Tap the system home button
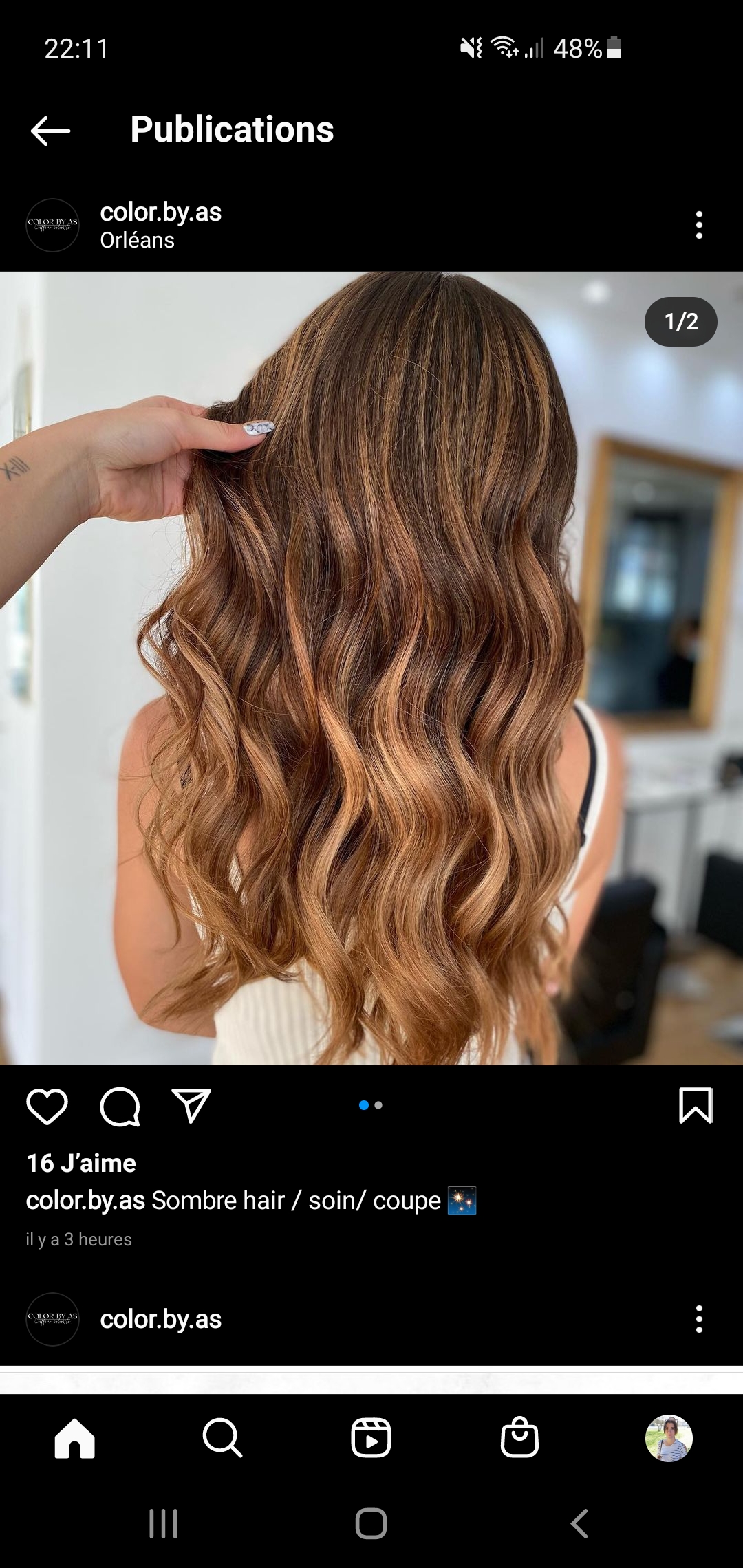The width and height of the screenshot is (743, 1568). coord(371,1523)
